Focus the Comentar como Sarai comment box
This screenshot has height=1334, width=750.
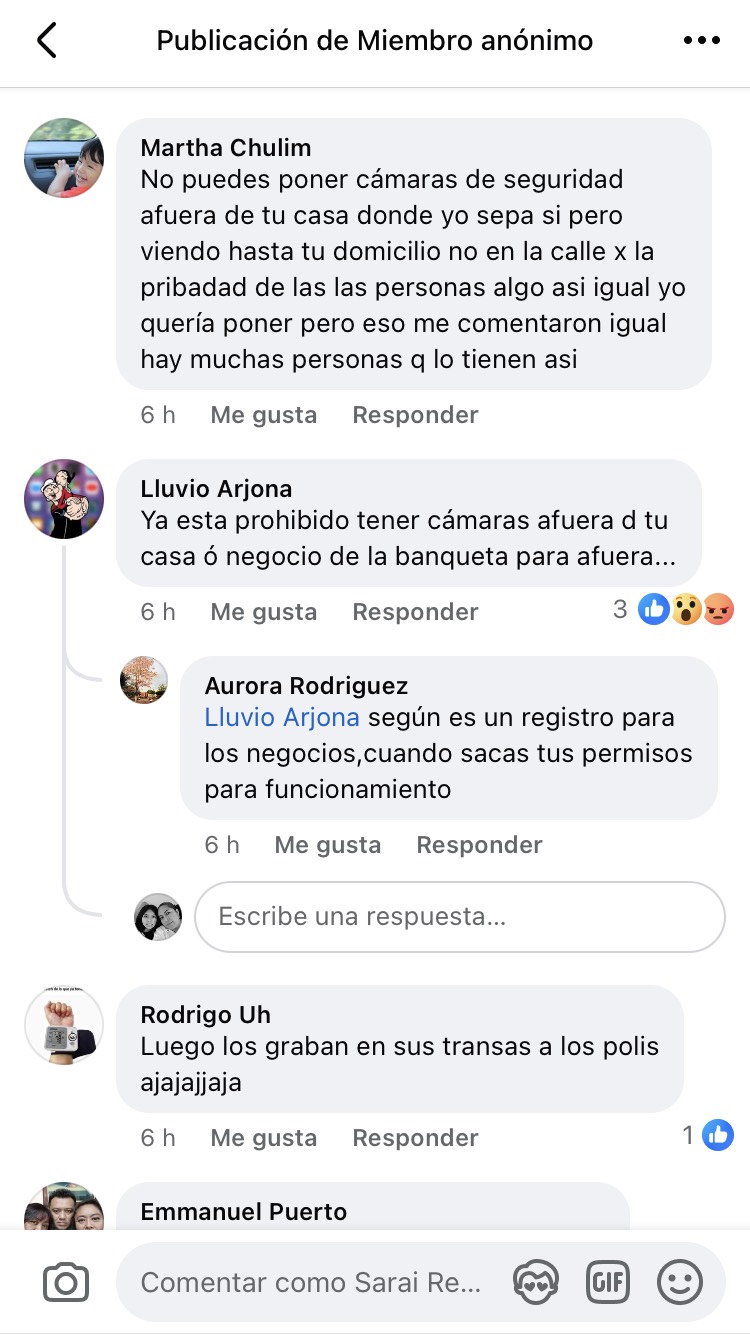pos(310,1282)
